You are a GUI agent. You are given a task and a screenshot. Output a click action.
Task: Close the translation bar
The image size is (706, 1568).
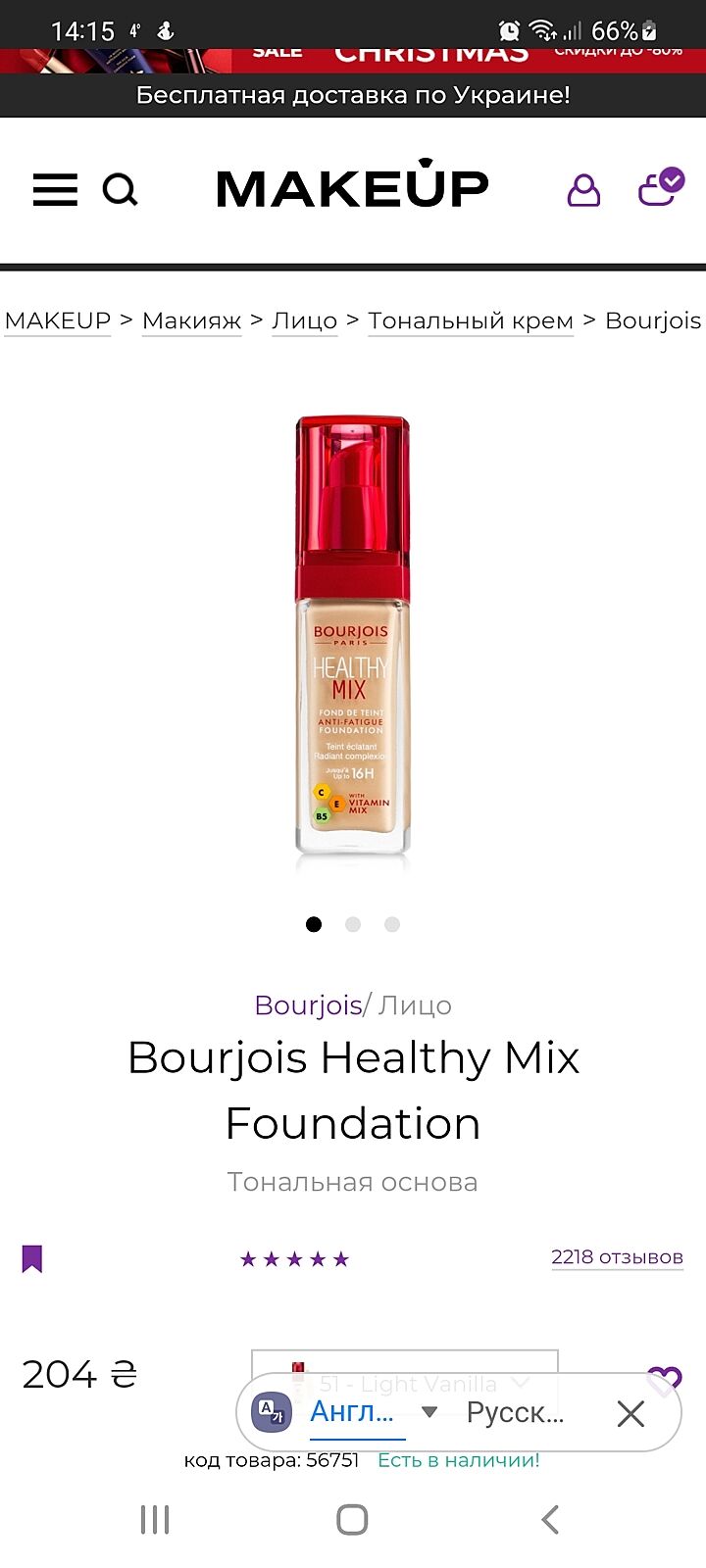tap(630, 1413)
